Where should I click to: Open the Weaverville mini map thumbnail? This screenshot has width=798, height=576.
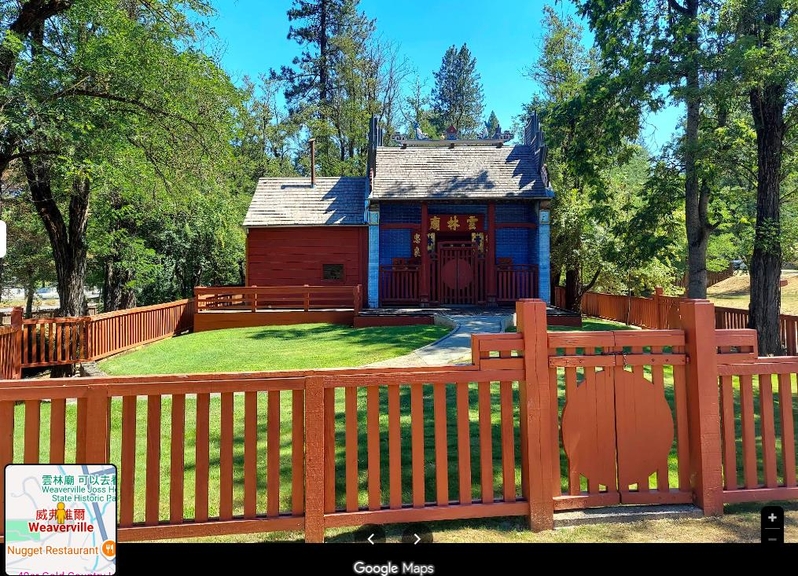(60, 518)
